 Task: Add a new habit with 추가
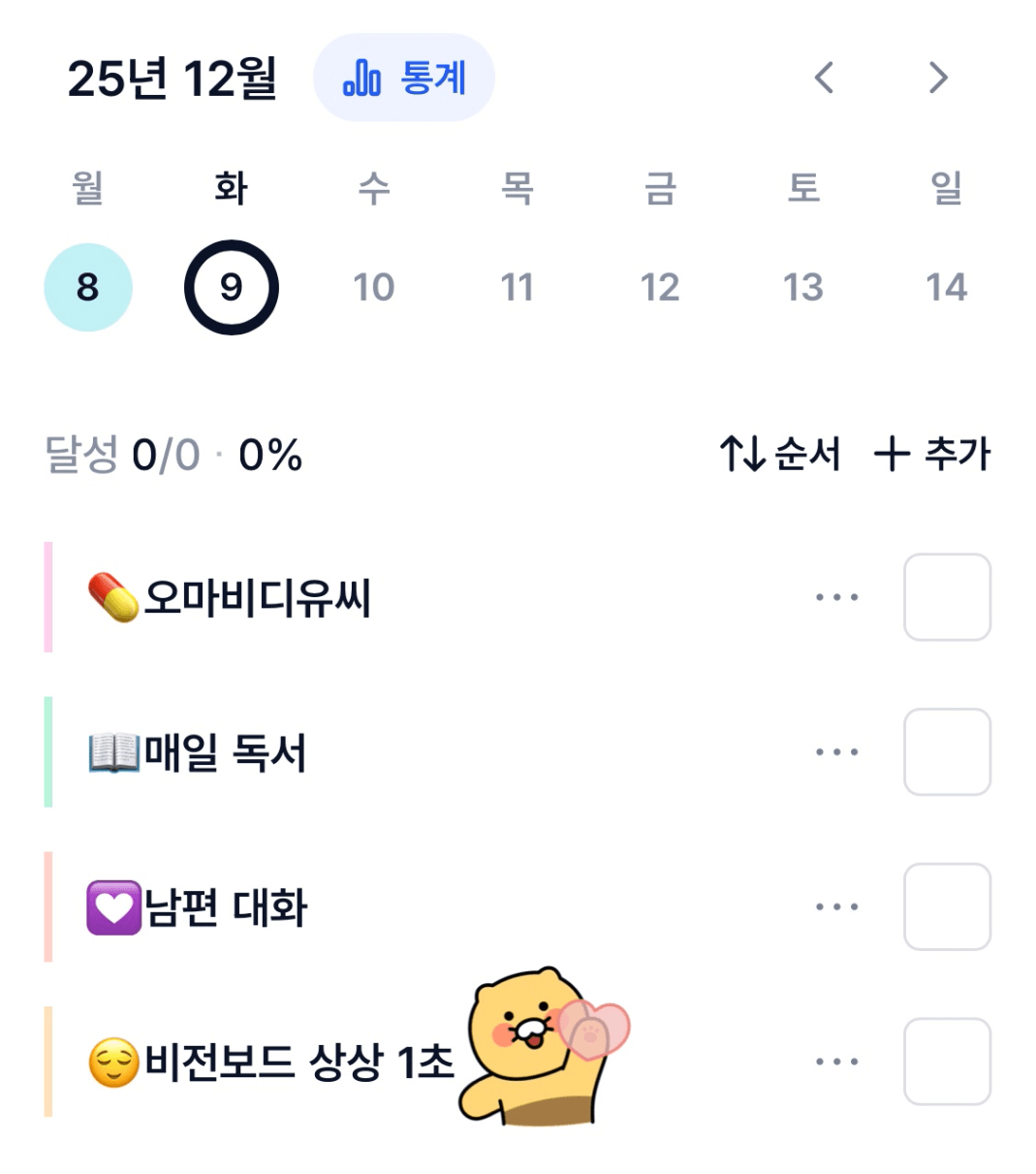[x=932, y=454]
